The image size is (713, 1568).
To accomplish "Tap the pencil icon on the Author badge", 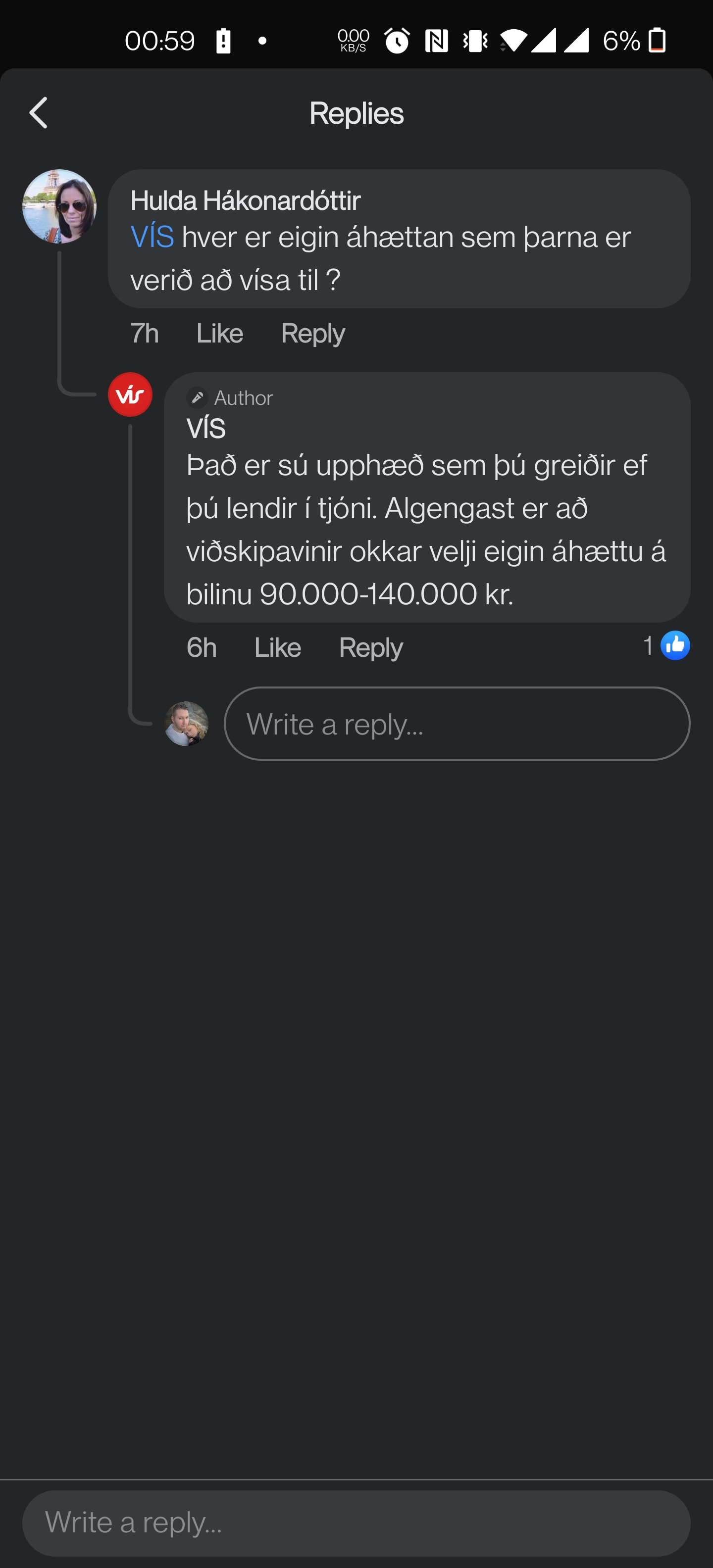I will click(x=196, y=397).
